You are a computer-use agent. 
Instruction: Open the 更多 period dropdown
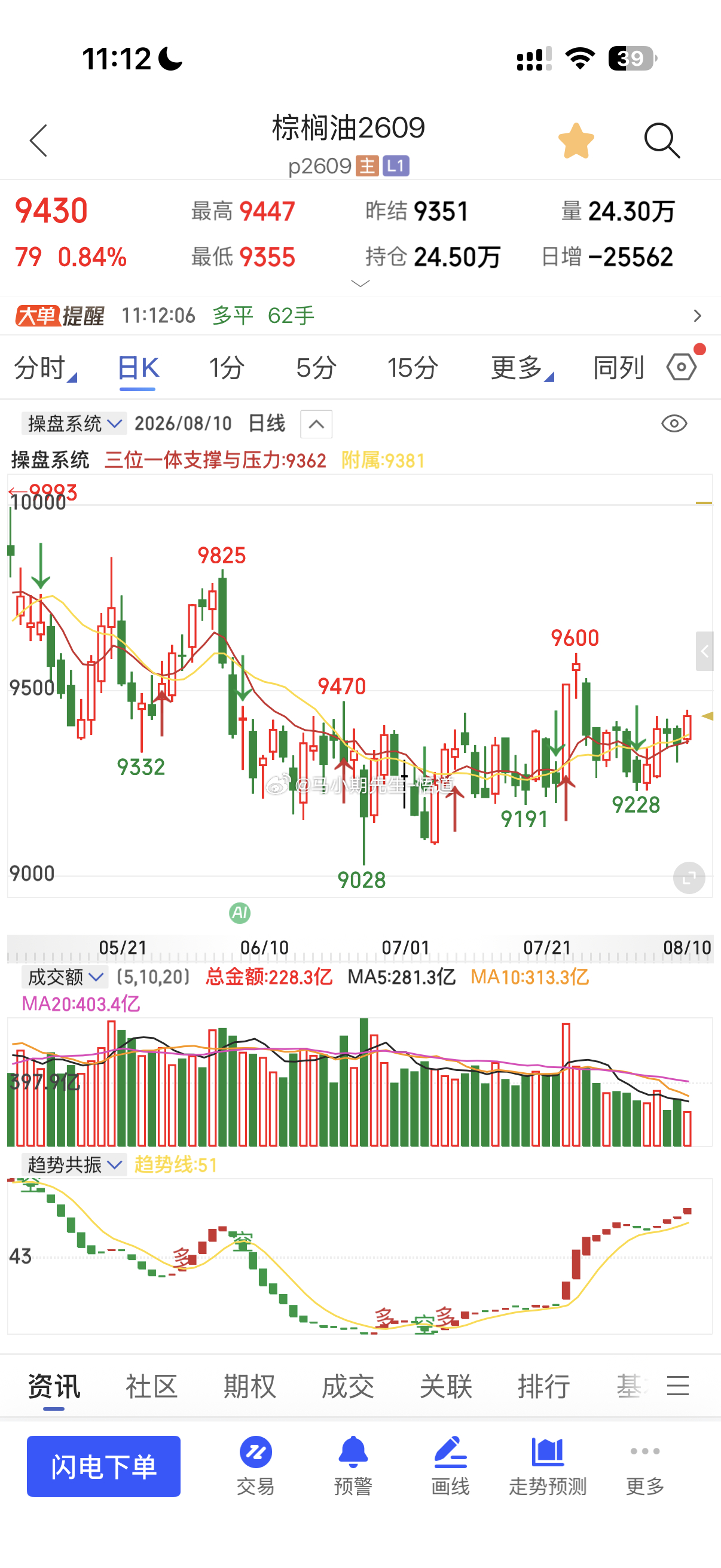click(x=522, y=368)
